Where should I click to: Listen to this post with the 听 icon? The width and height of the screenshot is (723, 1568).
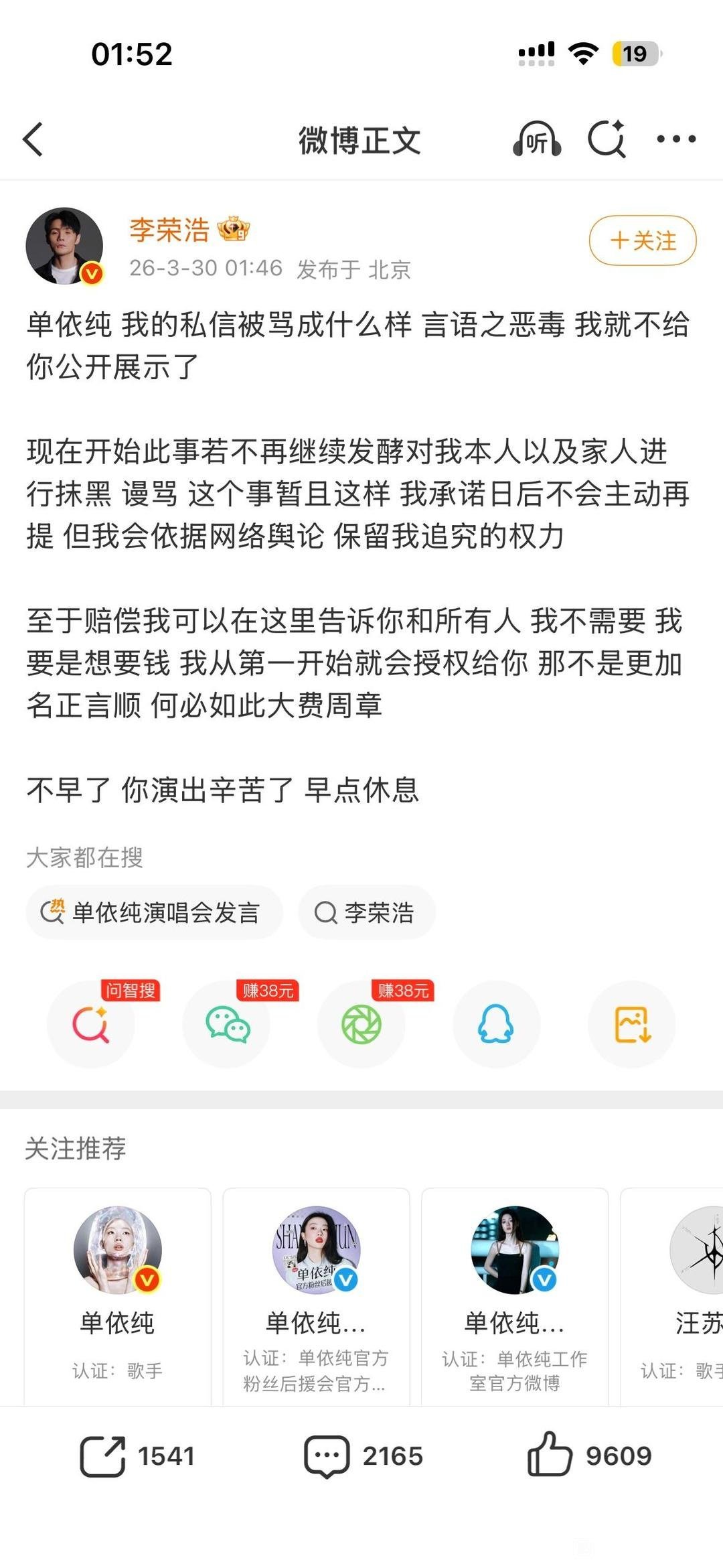[x=536, y=139]
